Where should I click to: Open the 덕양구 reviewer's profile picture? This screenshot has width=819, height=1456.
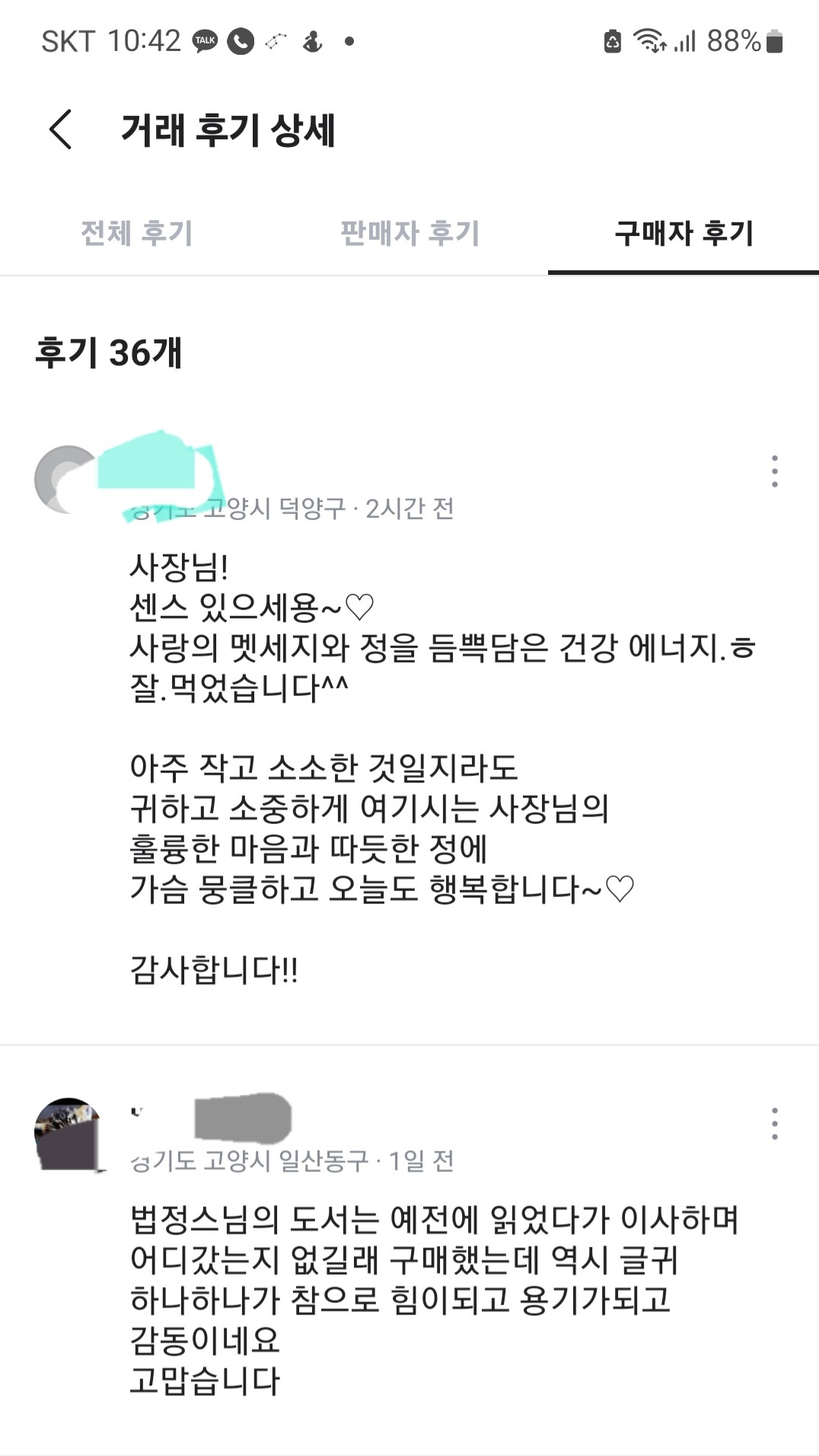67,480
